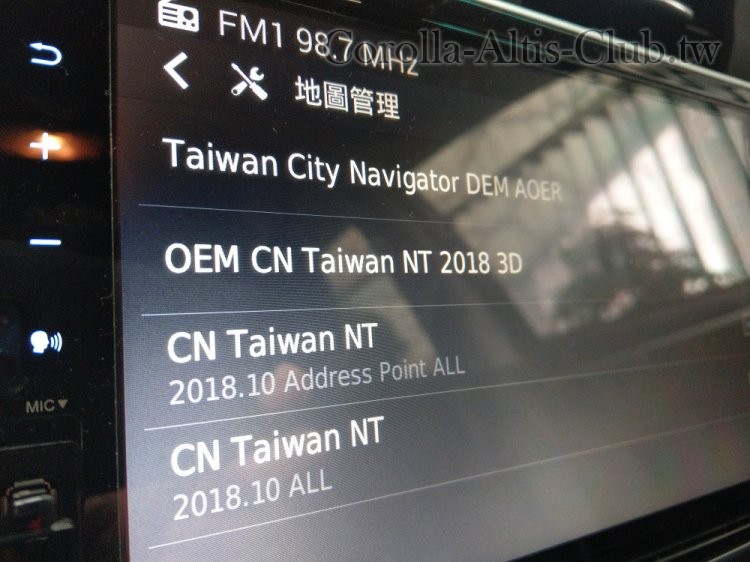Open Taiwan City Navigator DEM AOER entry
The height and width of the screenshot is (562, 750).
tap(360, 171)
